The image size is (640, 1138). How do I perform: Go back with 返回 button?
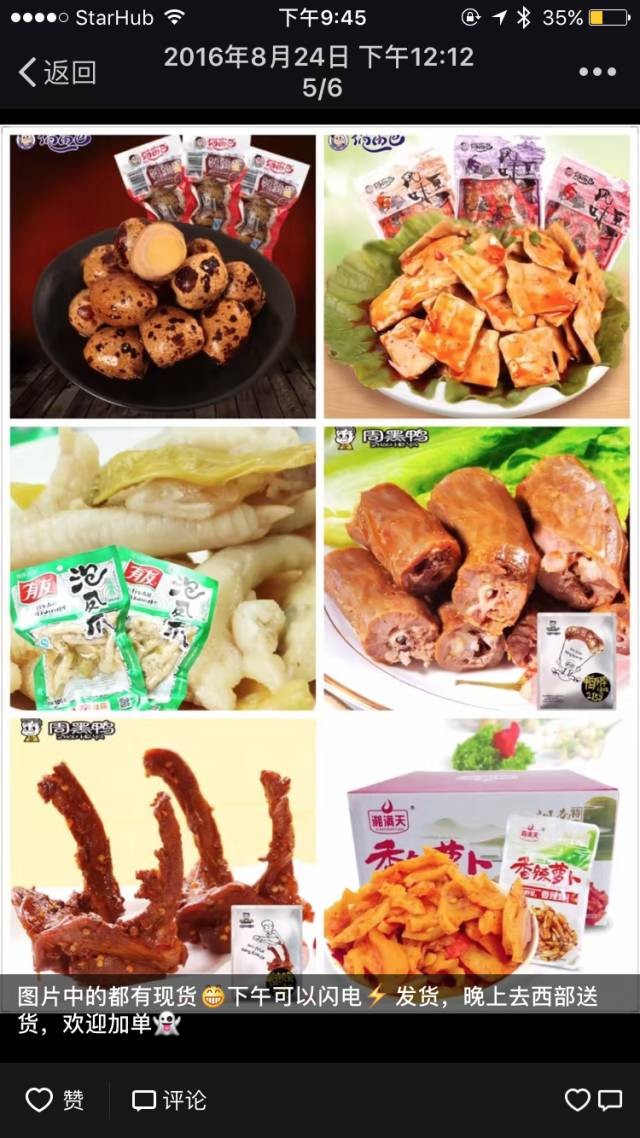[x=57, y=72]
